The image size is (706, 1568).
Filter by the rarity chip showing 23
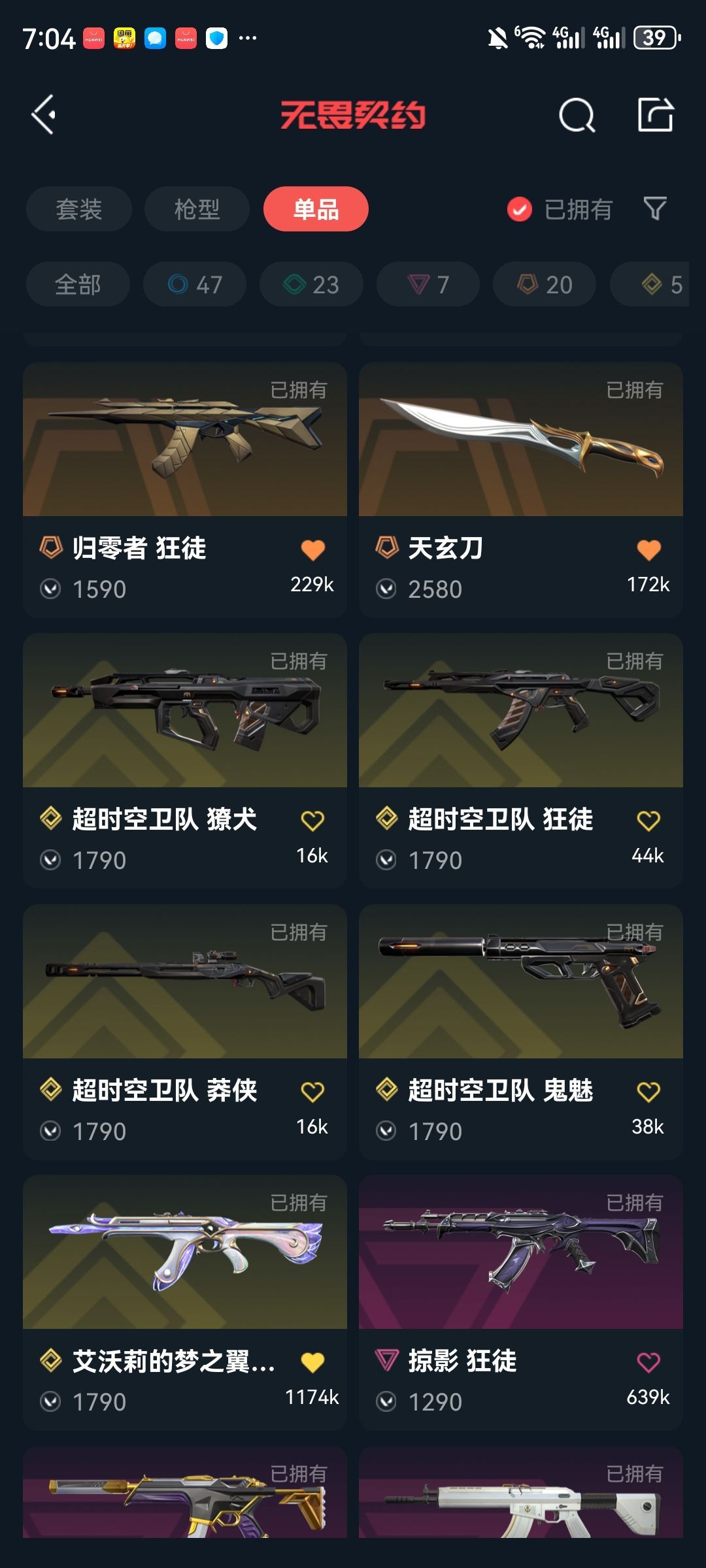tap(311, 284)
